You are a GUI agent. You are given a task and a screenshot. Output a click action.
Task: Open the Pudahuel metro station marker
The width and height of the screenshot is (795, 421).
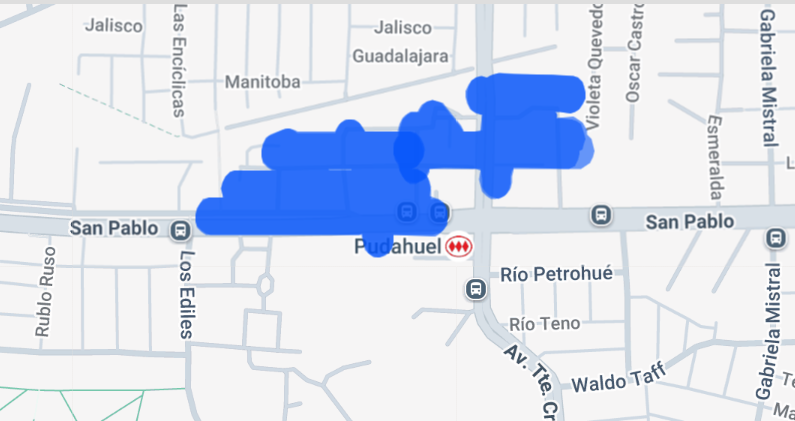459,246
